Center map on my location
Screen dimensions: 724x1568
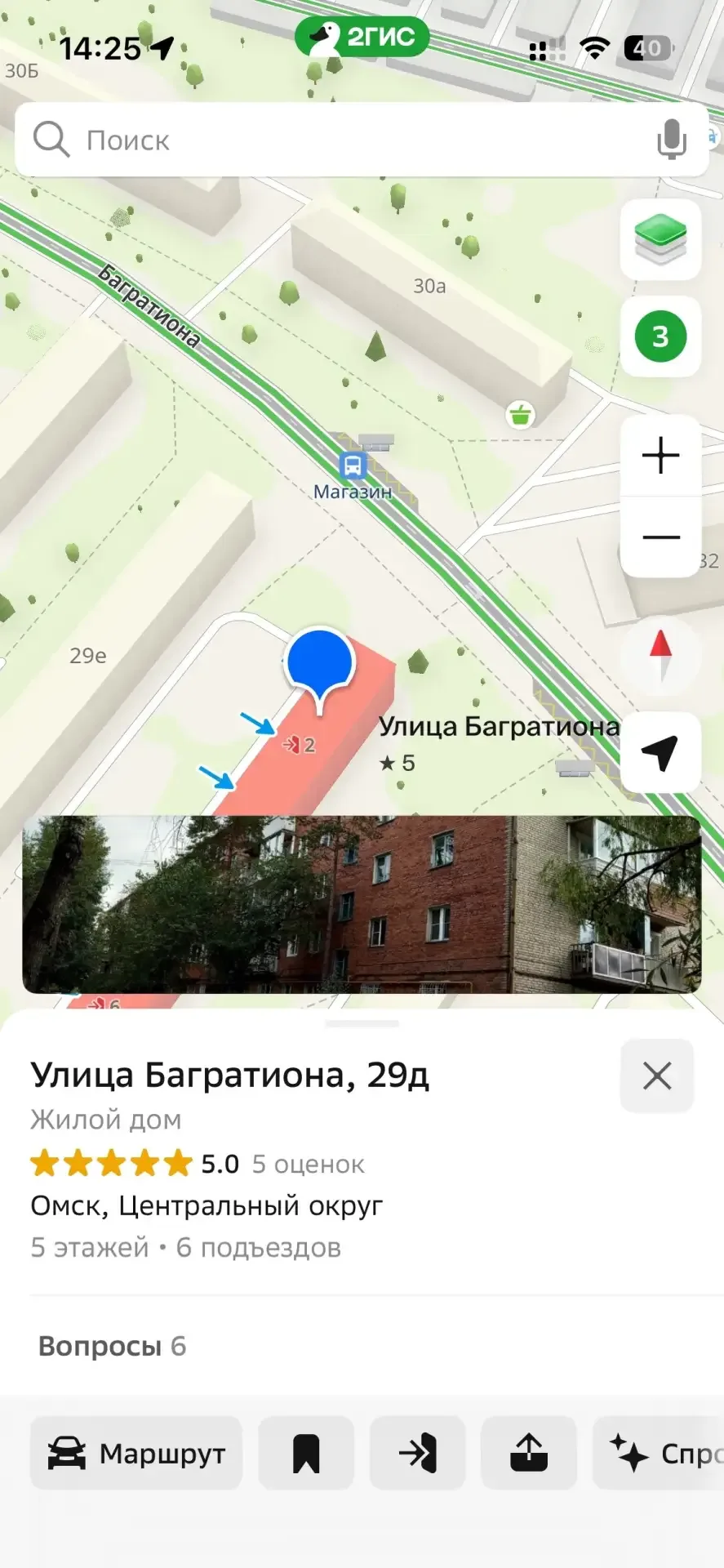click(x=660, y=752)
